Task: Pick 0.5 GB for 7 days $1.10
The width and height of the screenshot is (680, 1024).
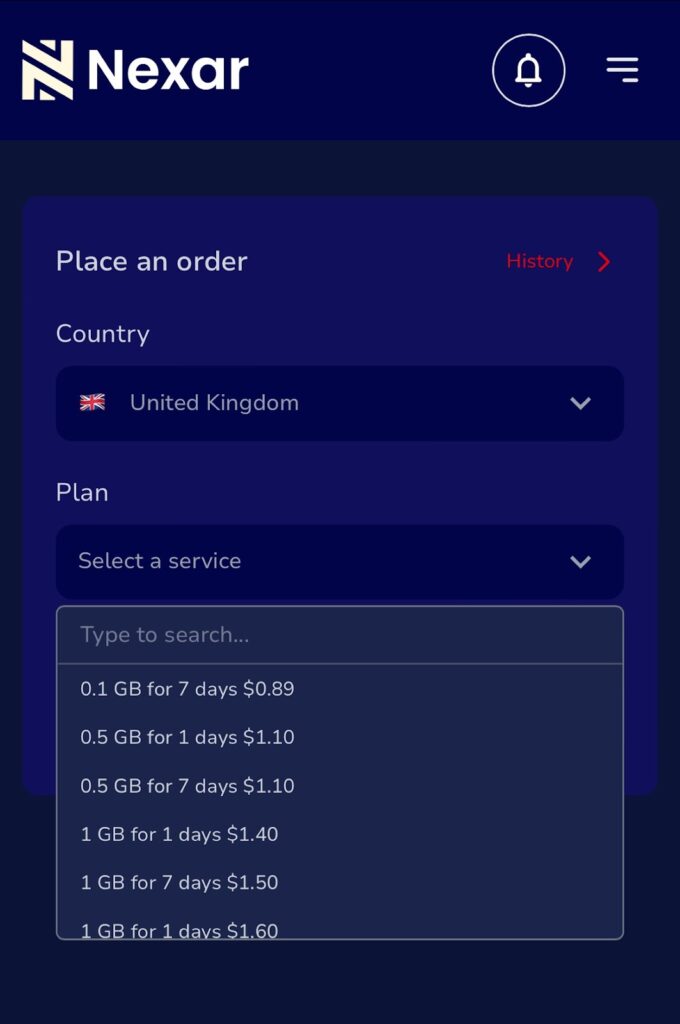Action: click(188, 786)
